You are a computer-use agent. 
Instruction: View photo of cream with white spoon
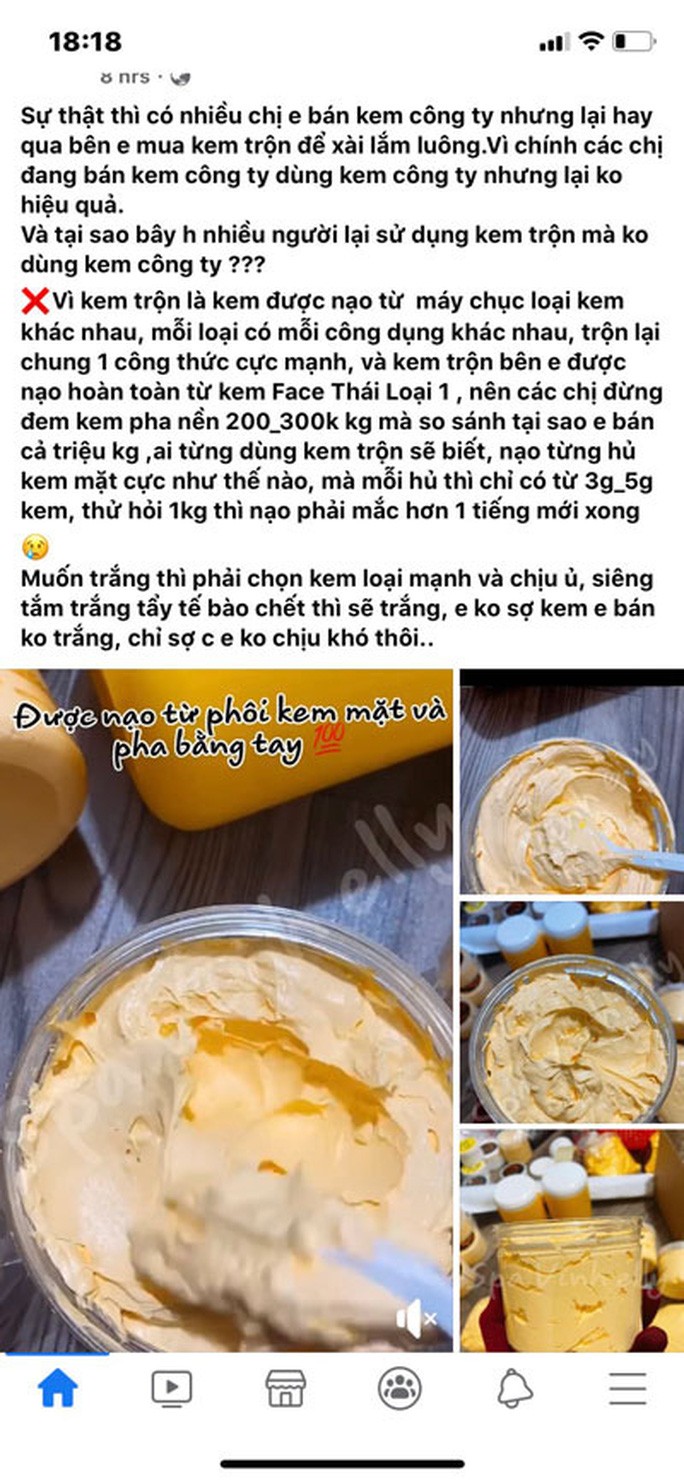coord(571,790)
